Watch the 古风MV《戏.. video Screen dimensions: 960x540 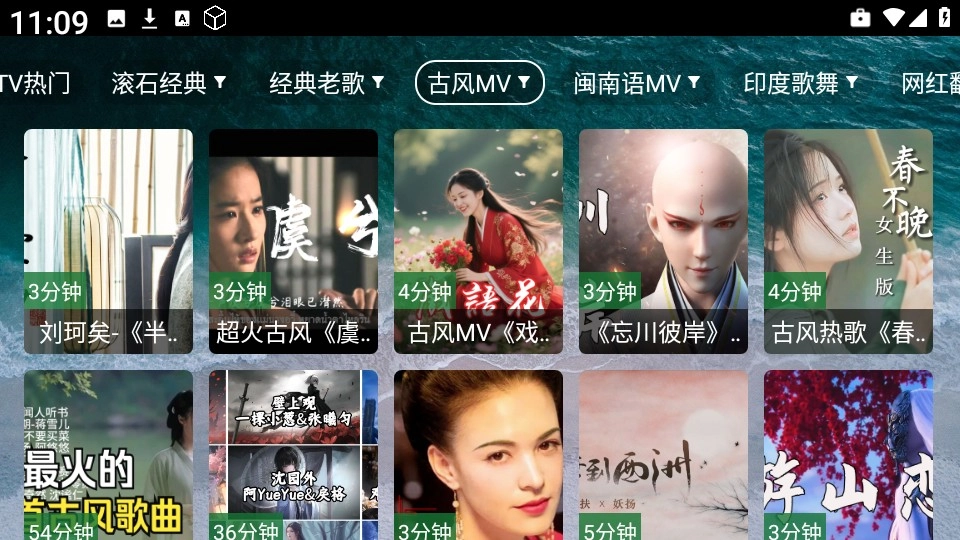pyautogui.click(x=478, y=241)
